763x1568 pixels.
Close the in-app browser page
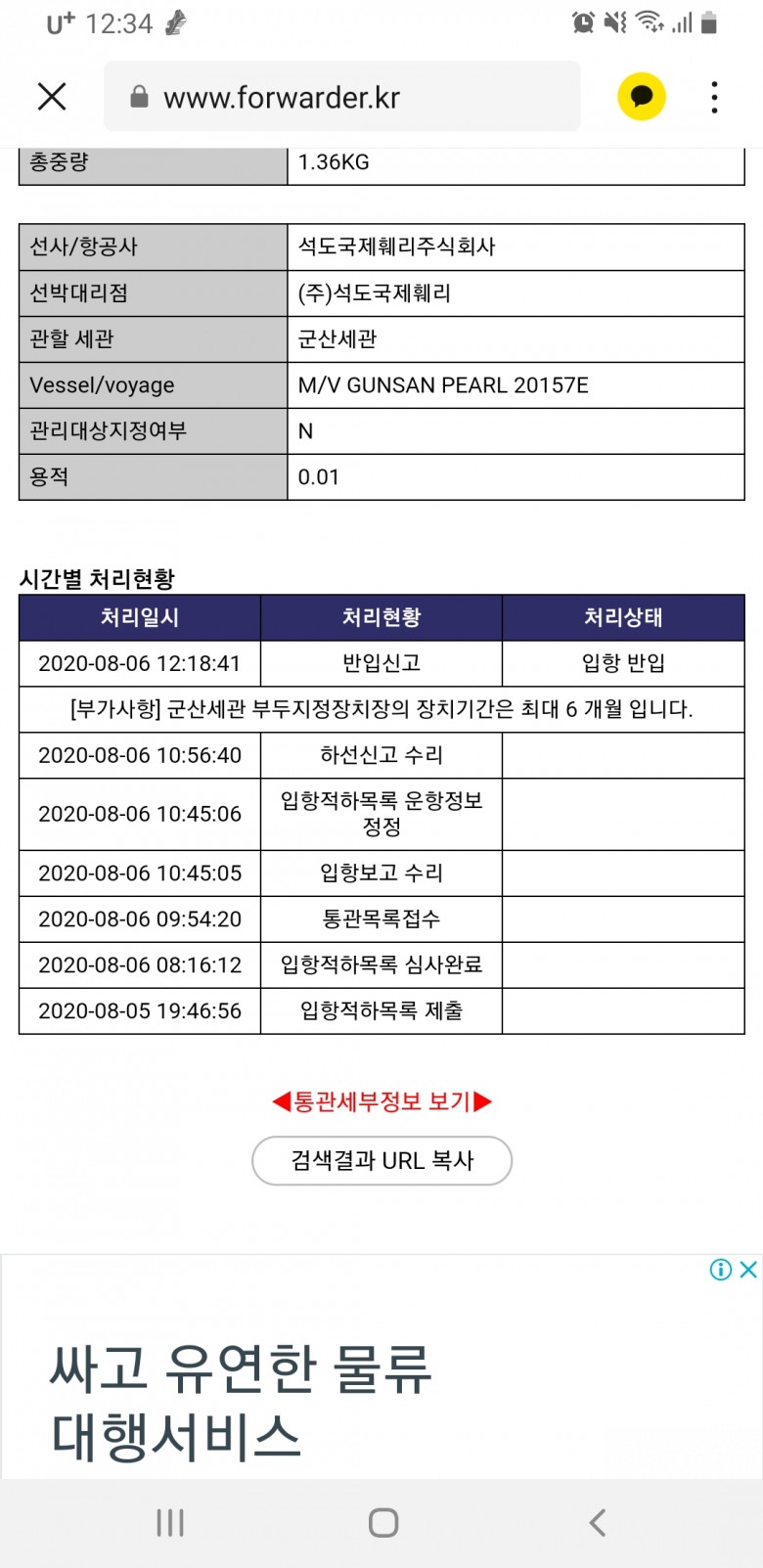click(52, 97)
